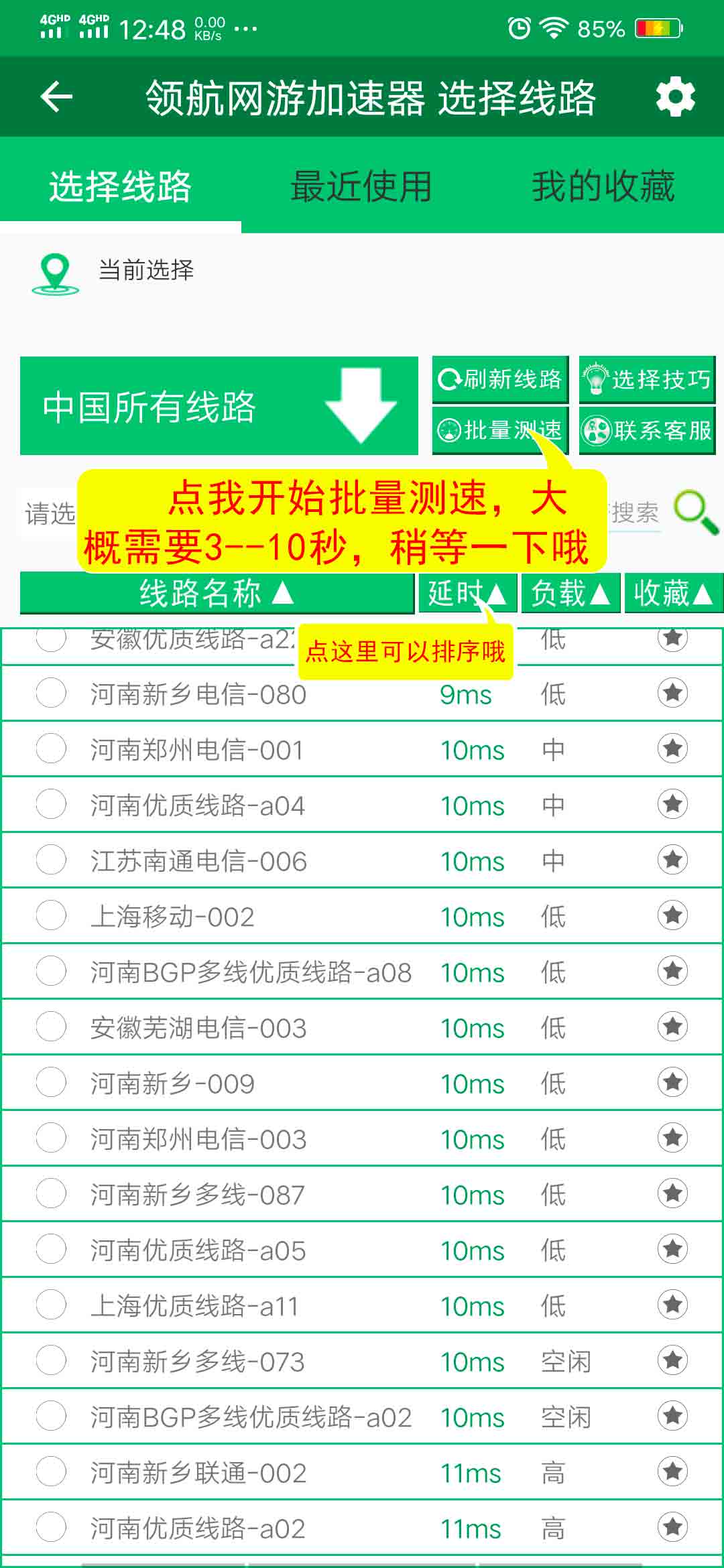Viewport: 724px width, 1568px height.
Task: Star the 河南新乡多线-073 line
Action: click(x=673, y=1360)
